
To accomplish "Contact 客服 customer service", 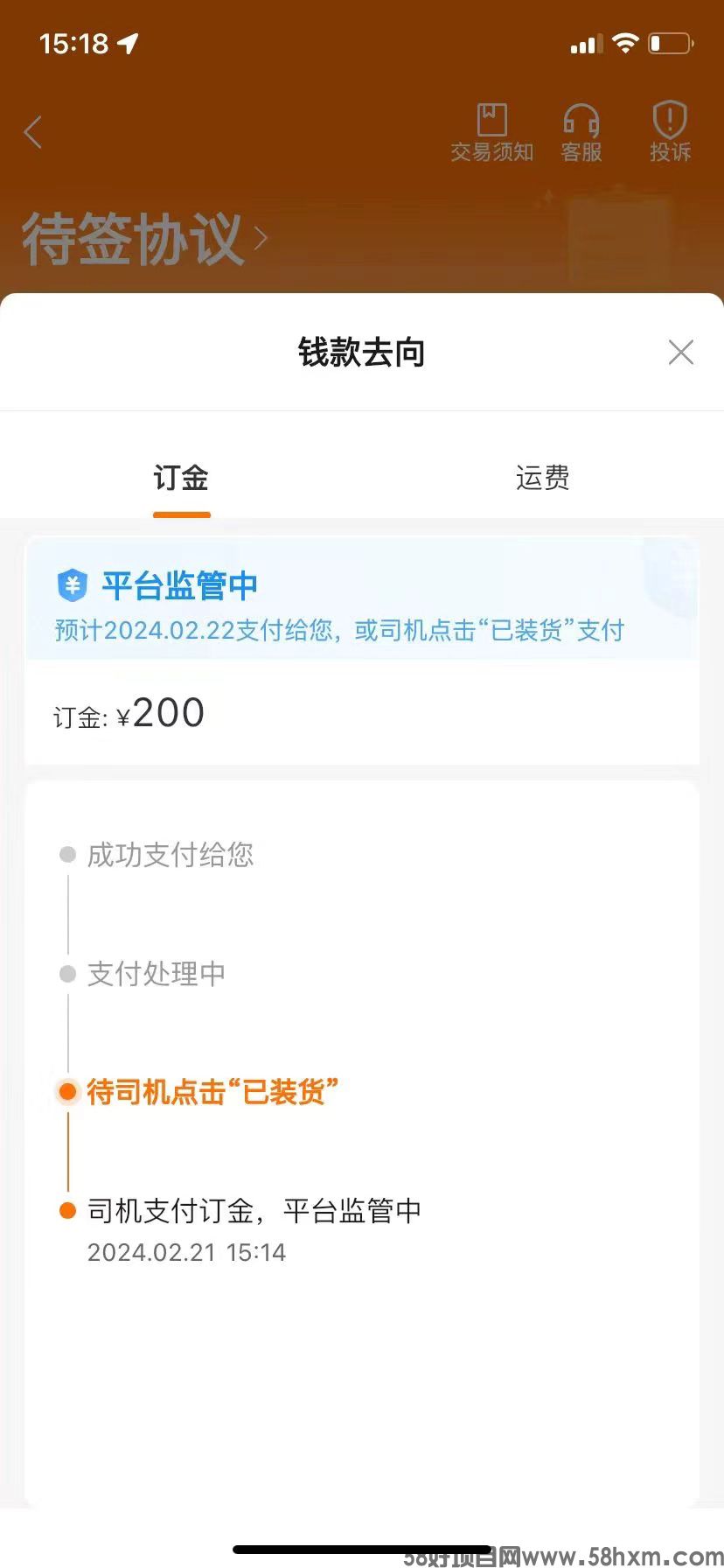I will [x=581, y=133].
